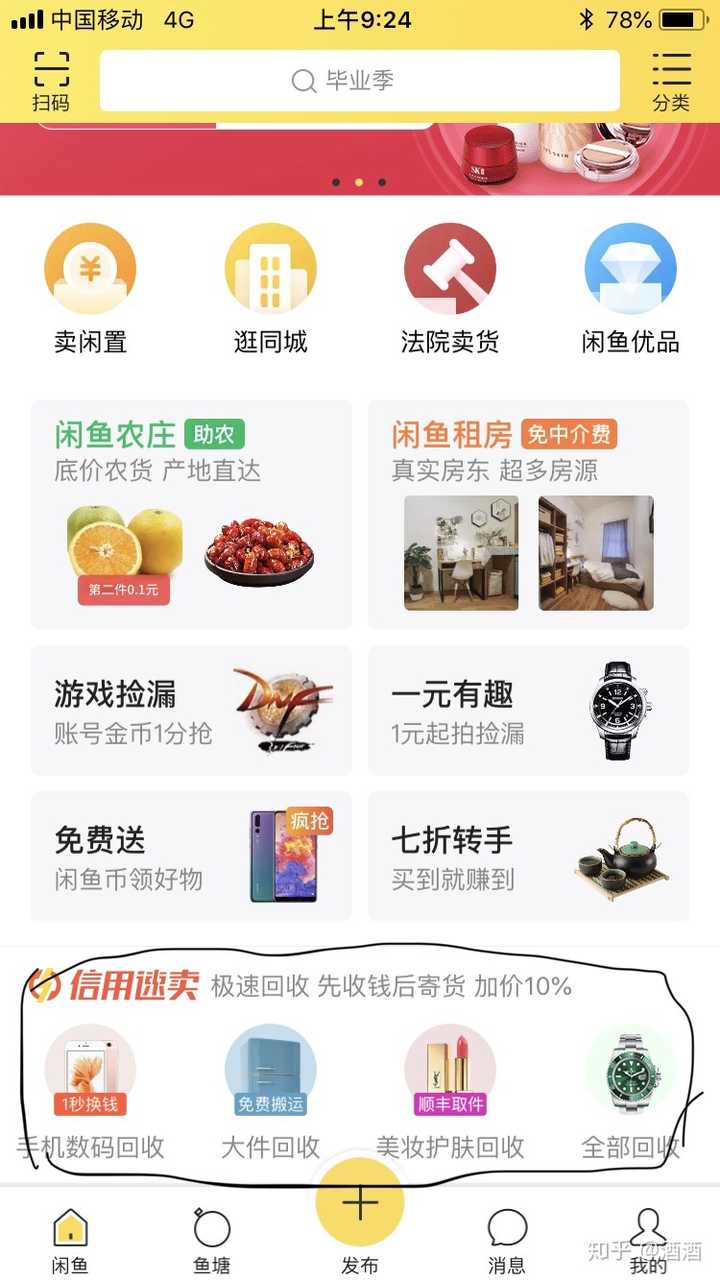This screenshot has height=1281, width=720.
Task: Open 全部回收 recycling list
Action: [630, 1092]
